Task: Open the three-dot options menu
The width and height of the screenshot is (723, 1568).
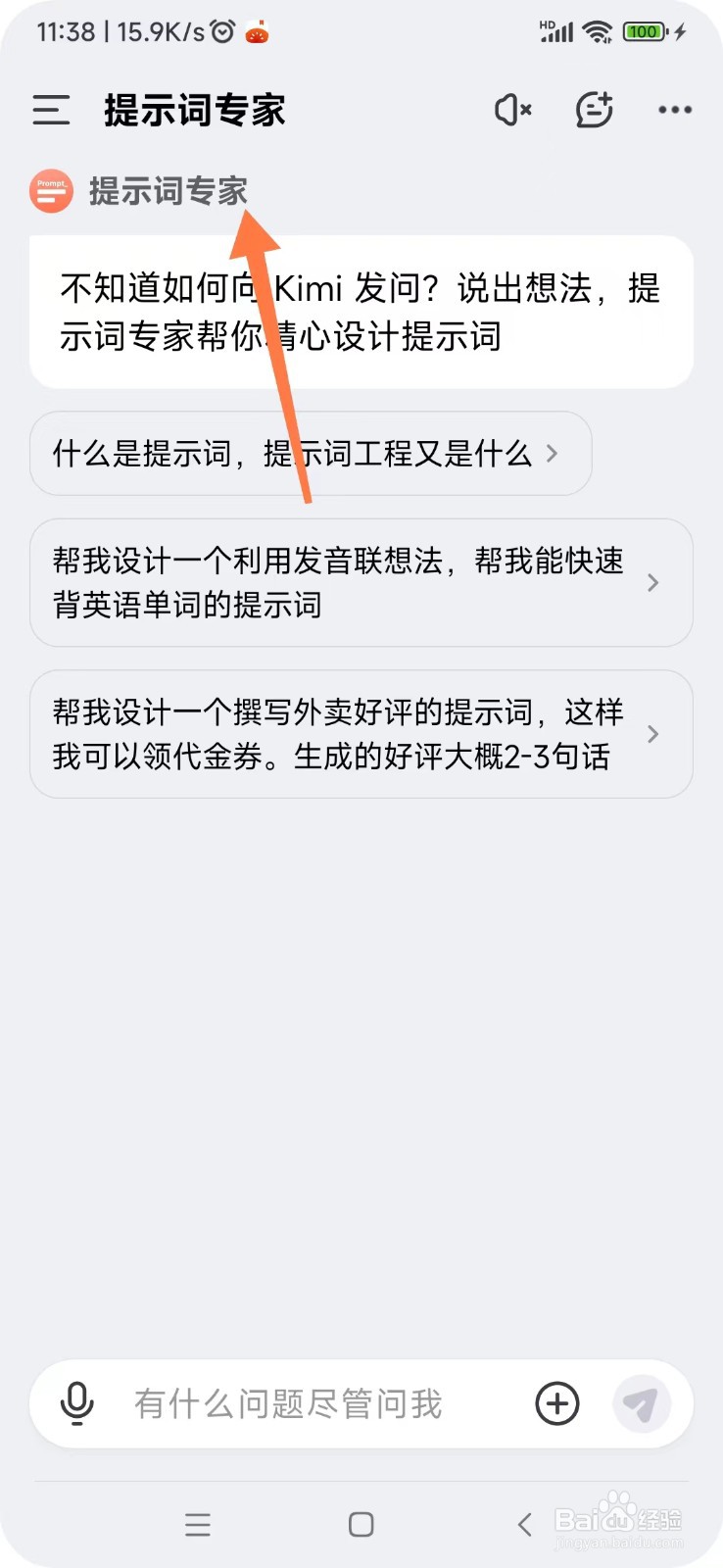Action: click(x=674, y=110)
